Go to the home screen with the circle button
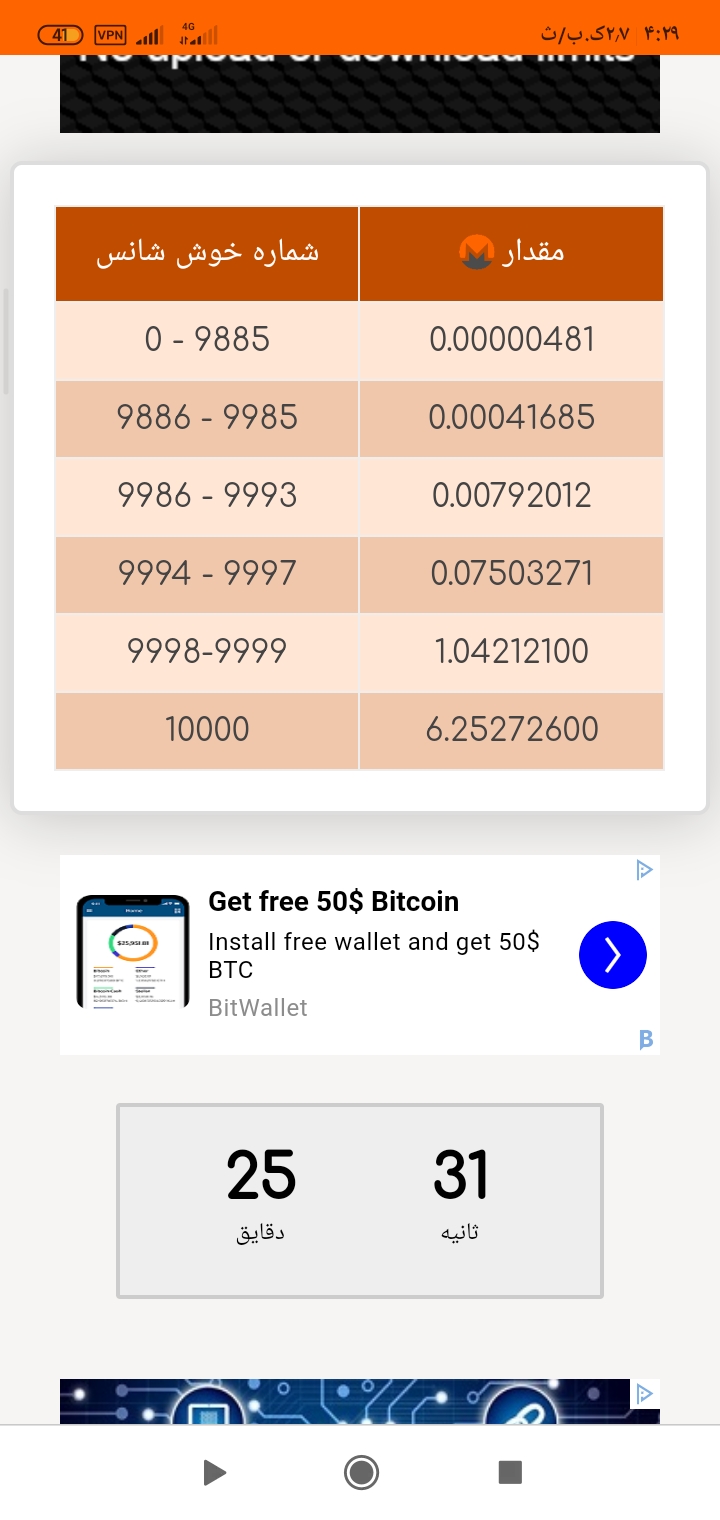The width and height of the screenshot is (720, 1520). (x=360, y=1472)
